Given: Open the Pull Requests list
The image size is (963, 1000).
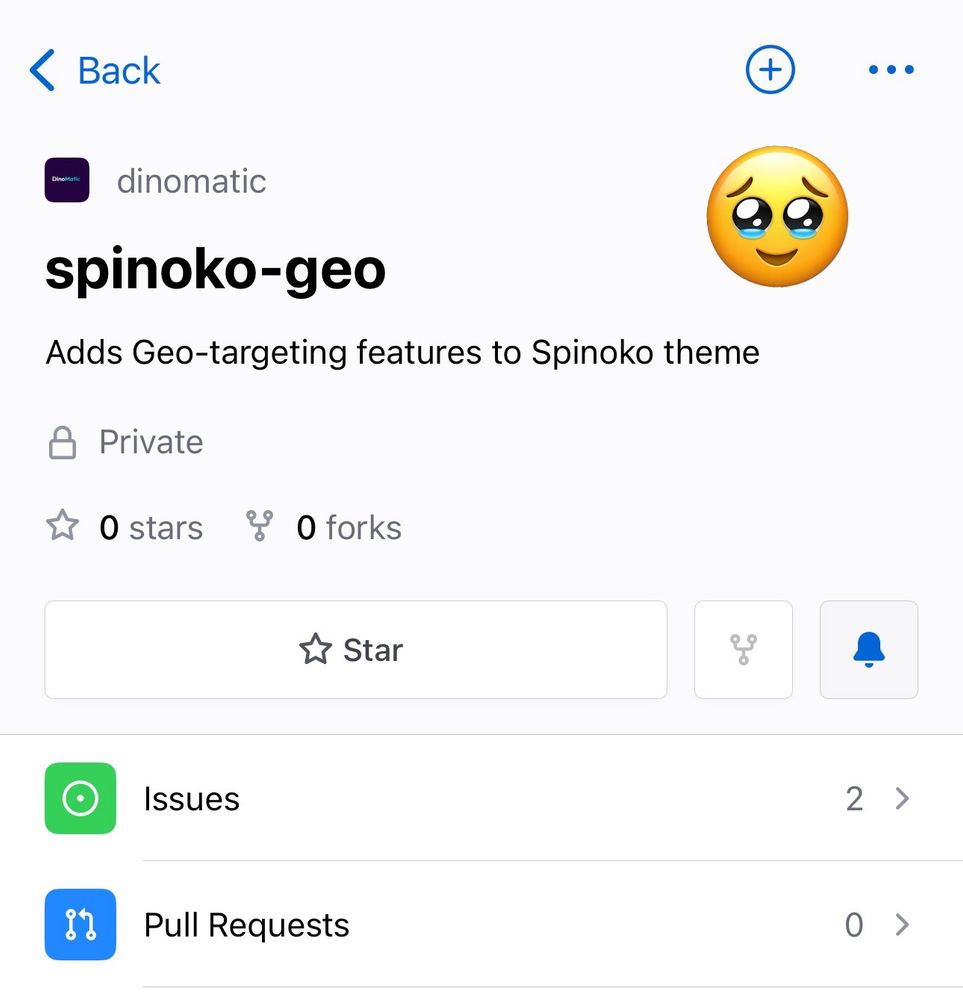Looking at the screenshot, I should point(246,925).
